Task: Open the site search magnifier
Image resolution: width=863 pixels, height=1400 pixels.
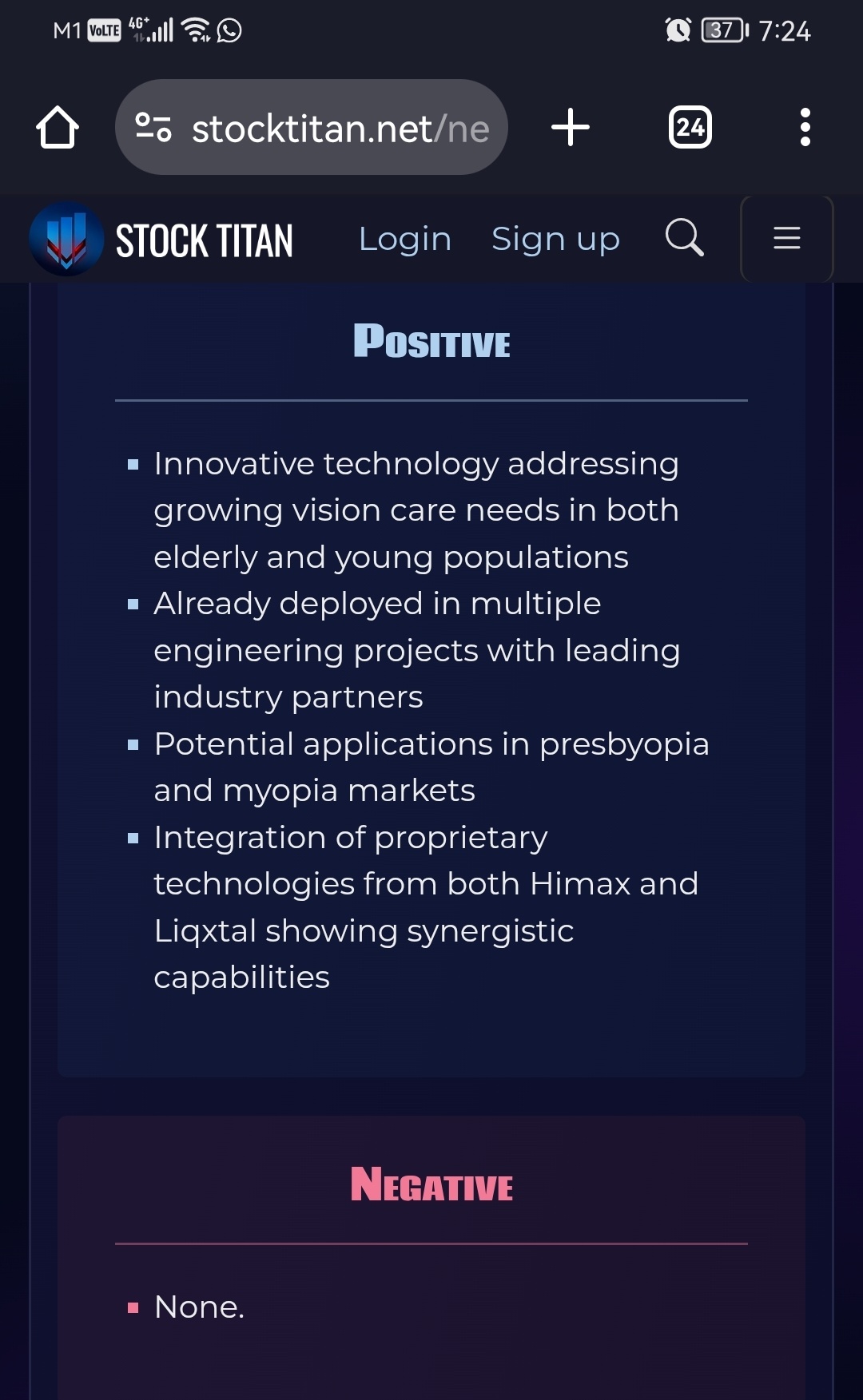Action: [x=685, y=237]
